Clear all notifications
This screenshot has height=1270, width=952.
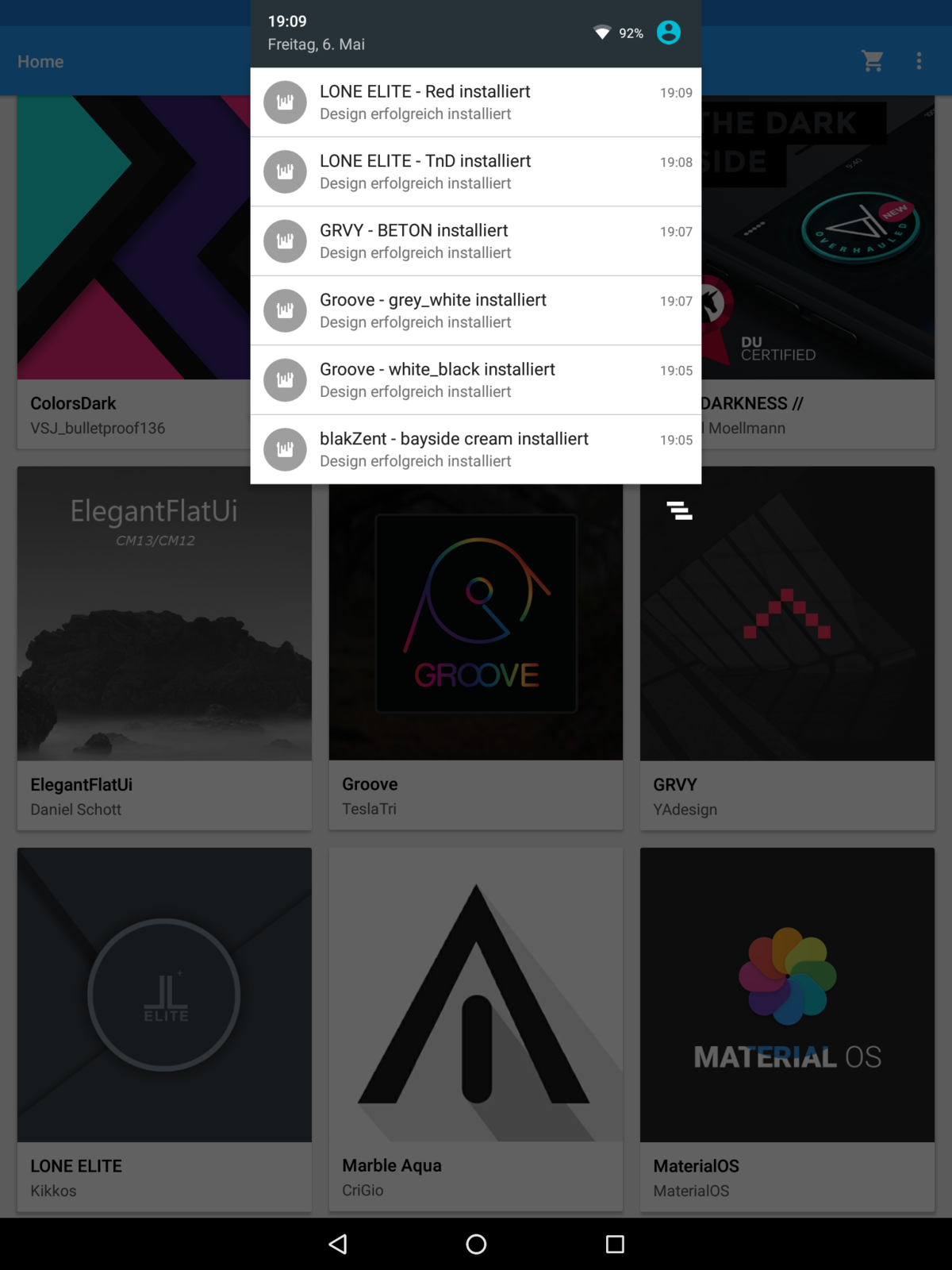679,510
